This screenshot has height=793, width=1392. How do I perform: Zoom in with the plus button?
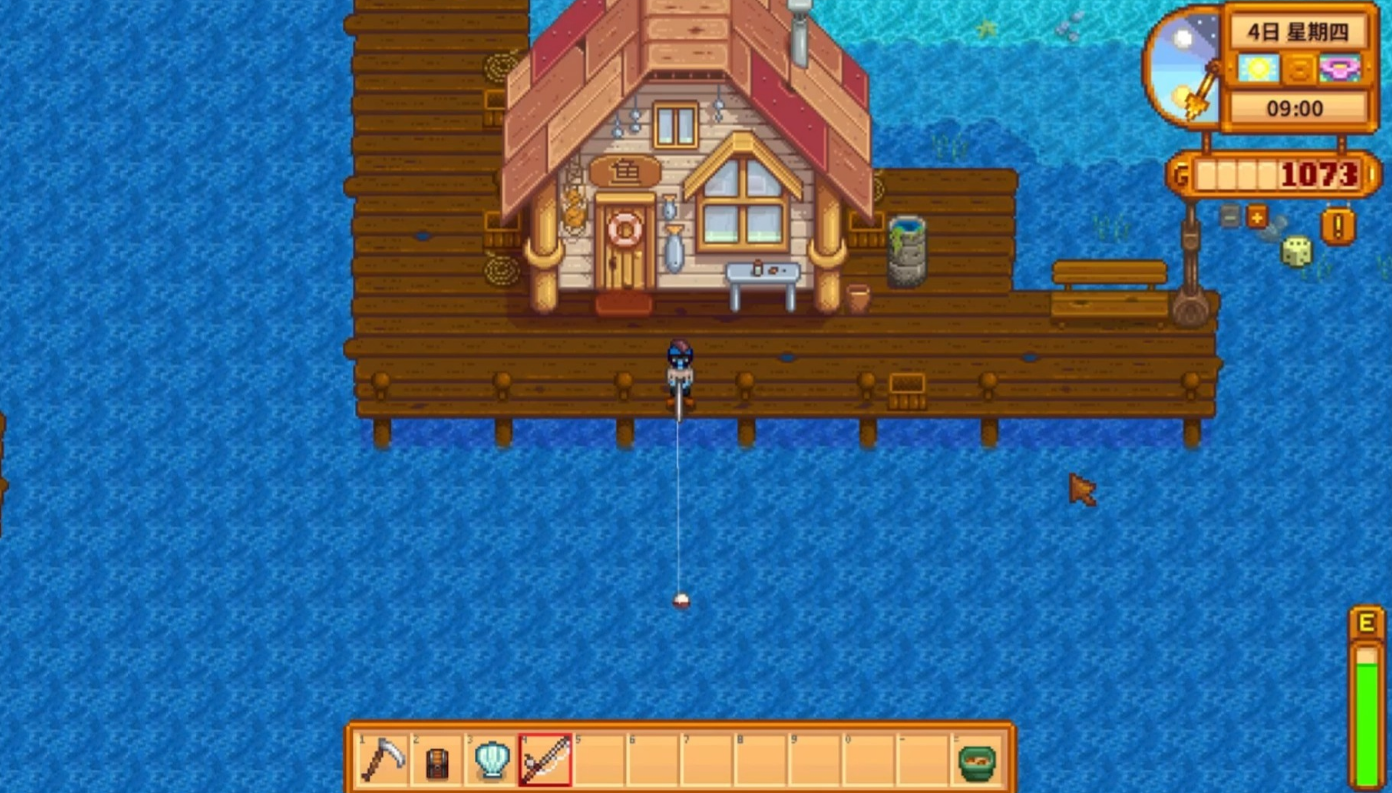point(1257,216)
